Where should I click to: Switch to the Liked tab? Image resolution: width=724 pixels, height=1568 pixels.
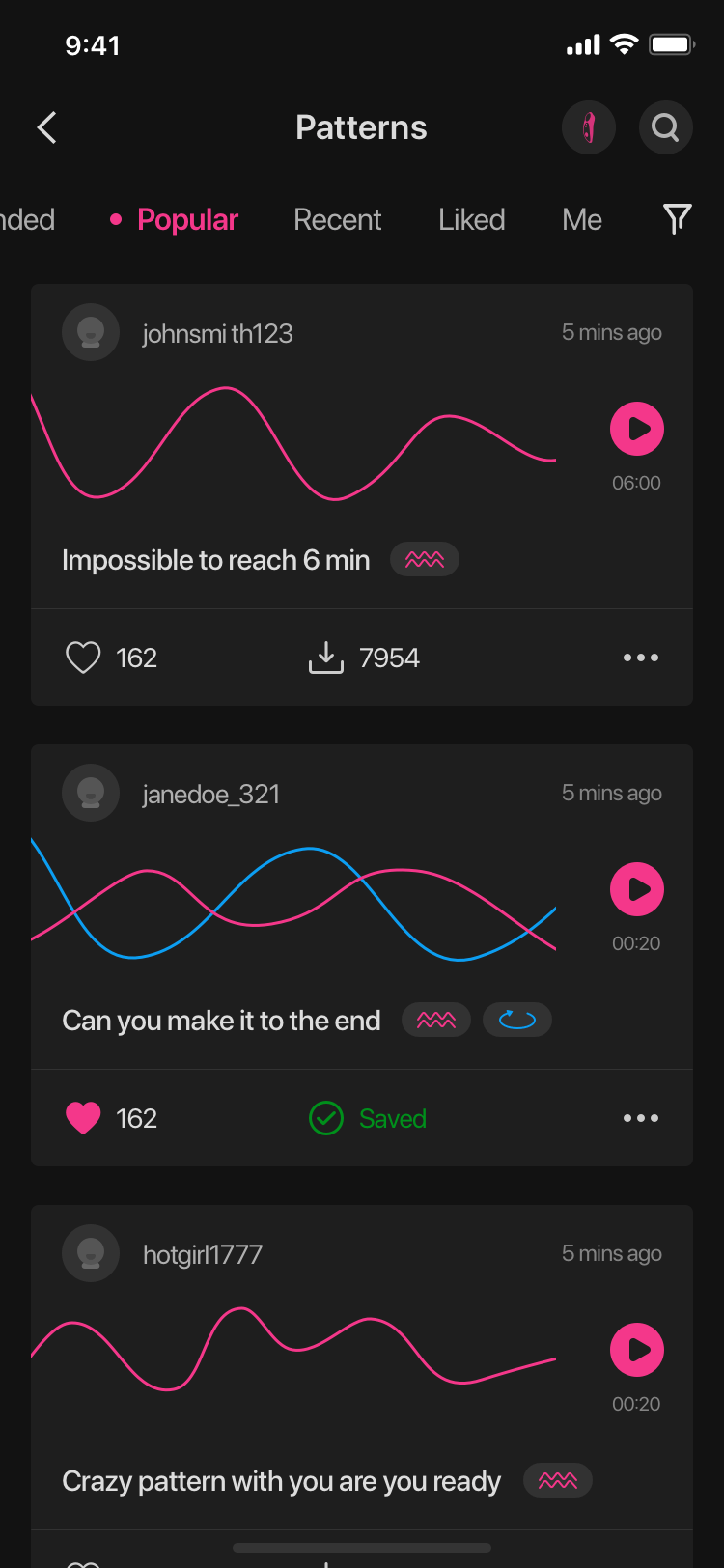[471, 220]
